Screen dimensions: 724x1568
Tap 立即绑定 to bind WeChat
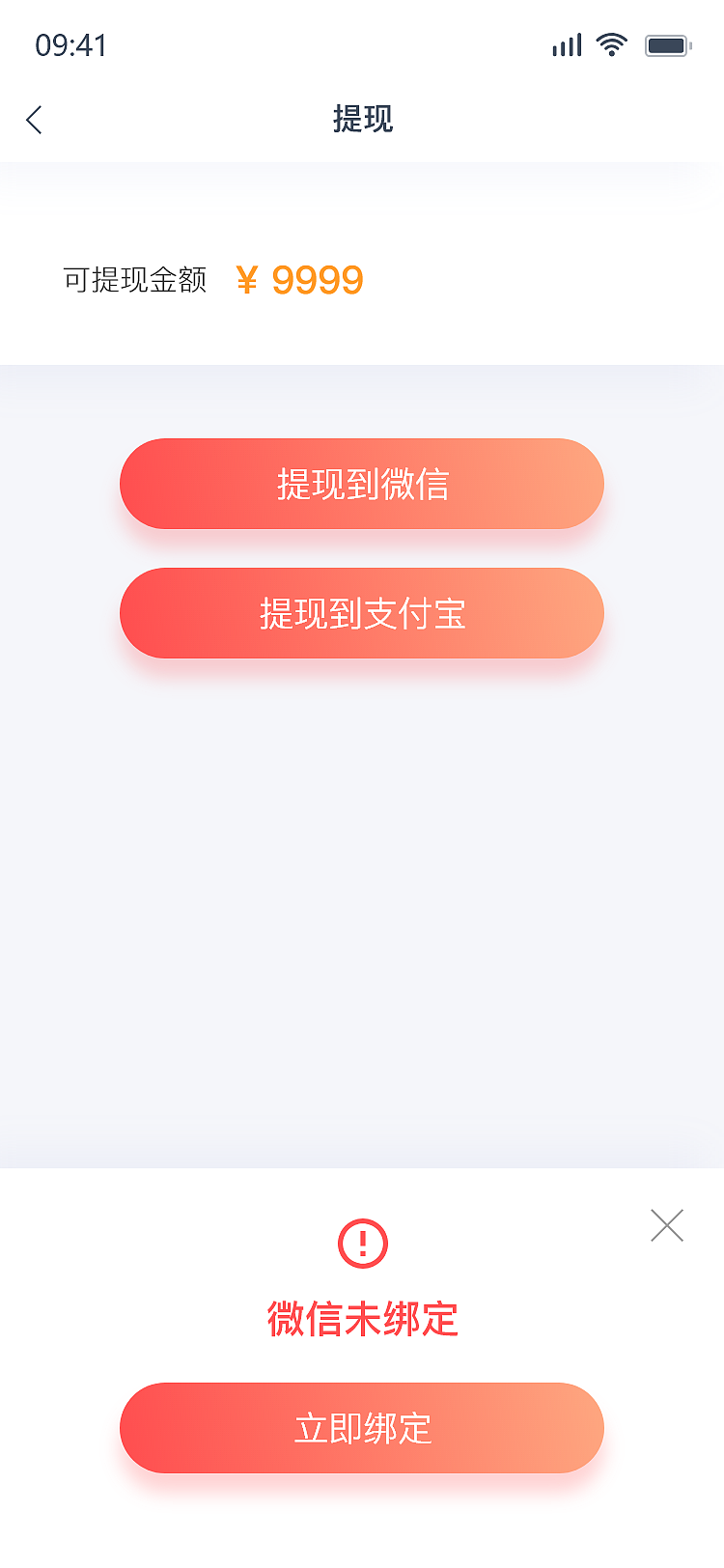pos(362,1428)
